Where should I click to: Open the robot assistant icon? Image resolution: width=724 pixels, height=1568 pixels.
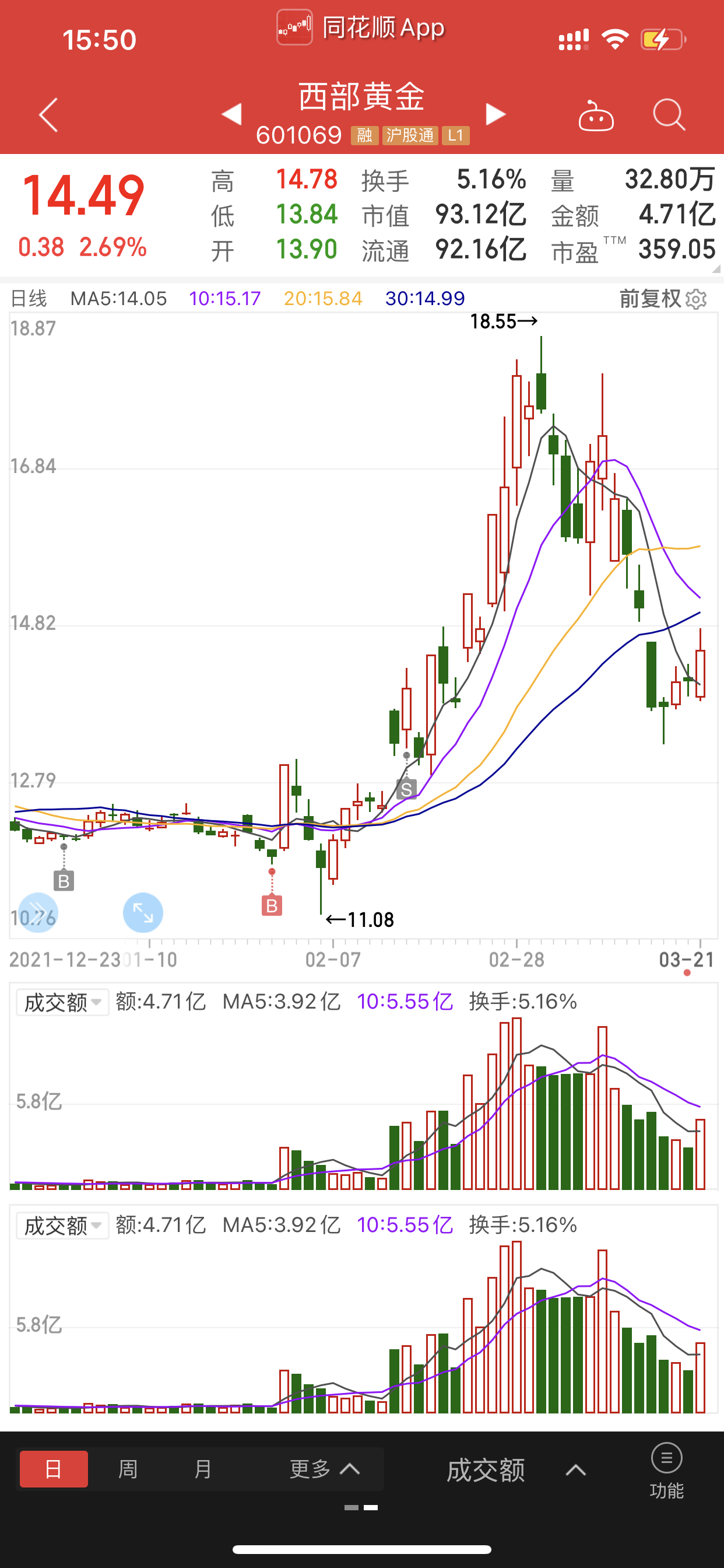595,115
